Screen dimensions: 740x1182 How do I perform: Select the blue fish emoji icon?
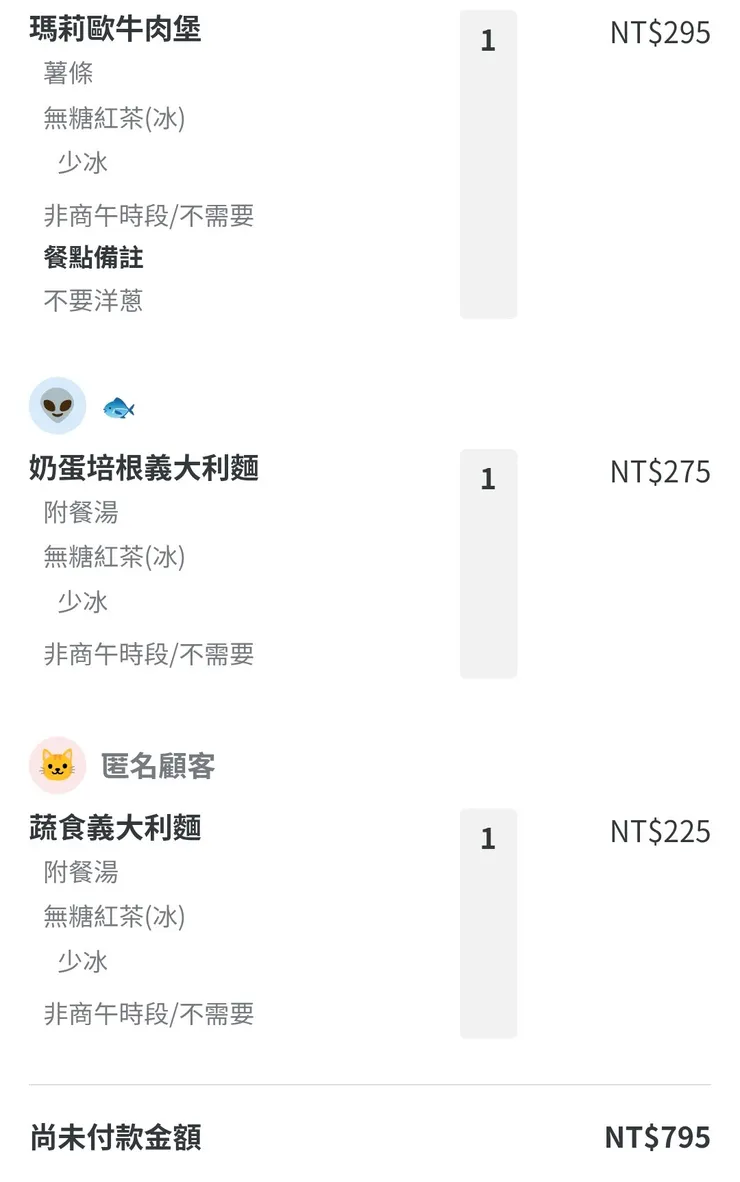click(117, 405)
